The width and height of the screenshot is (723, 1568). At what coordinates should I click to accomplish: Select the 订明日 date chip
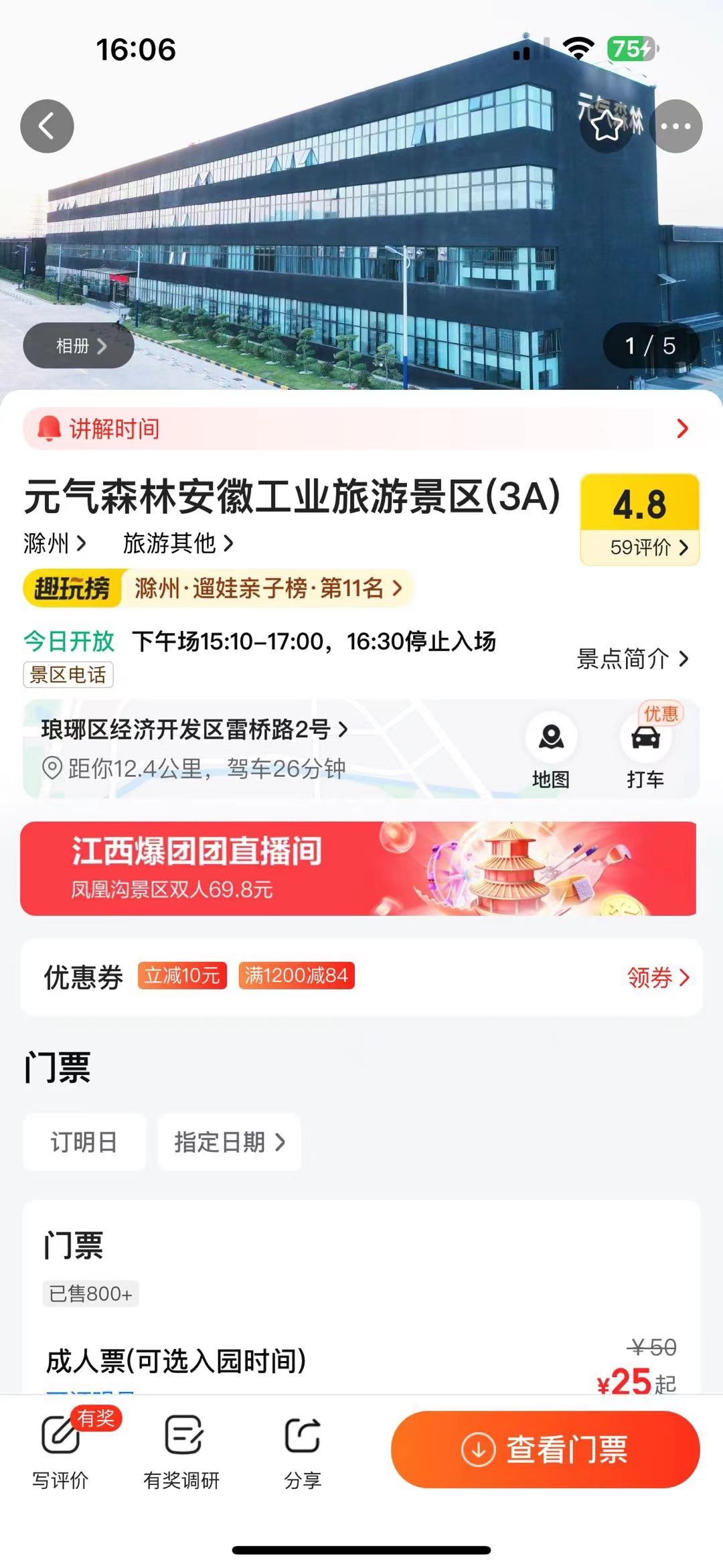pos(84,1142)
